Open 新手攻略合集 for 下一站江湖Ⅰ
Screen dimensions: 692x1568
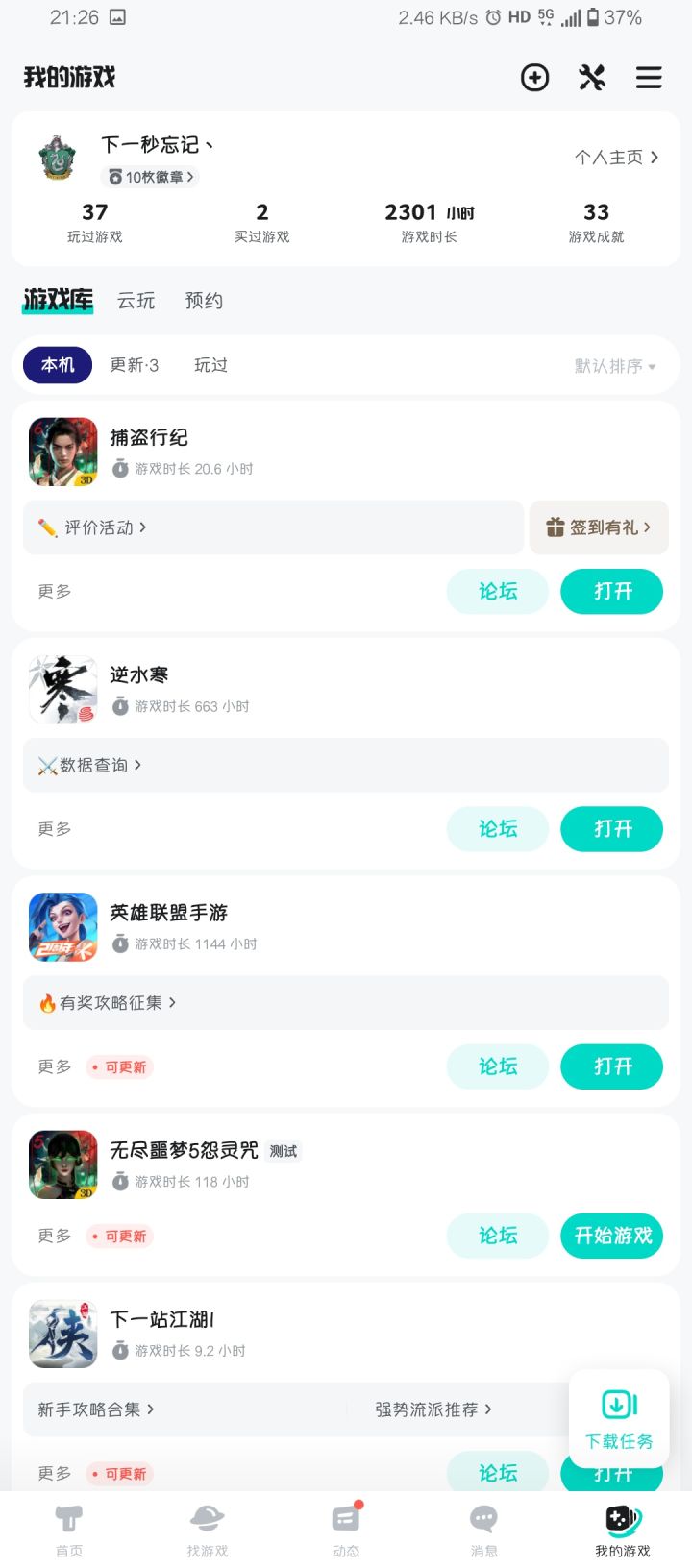[x=96, y=1409]
